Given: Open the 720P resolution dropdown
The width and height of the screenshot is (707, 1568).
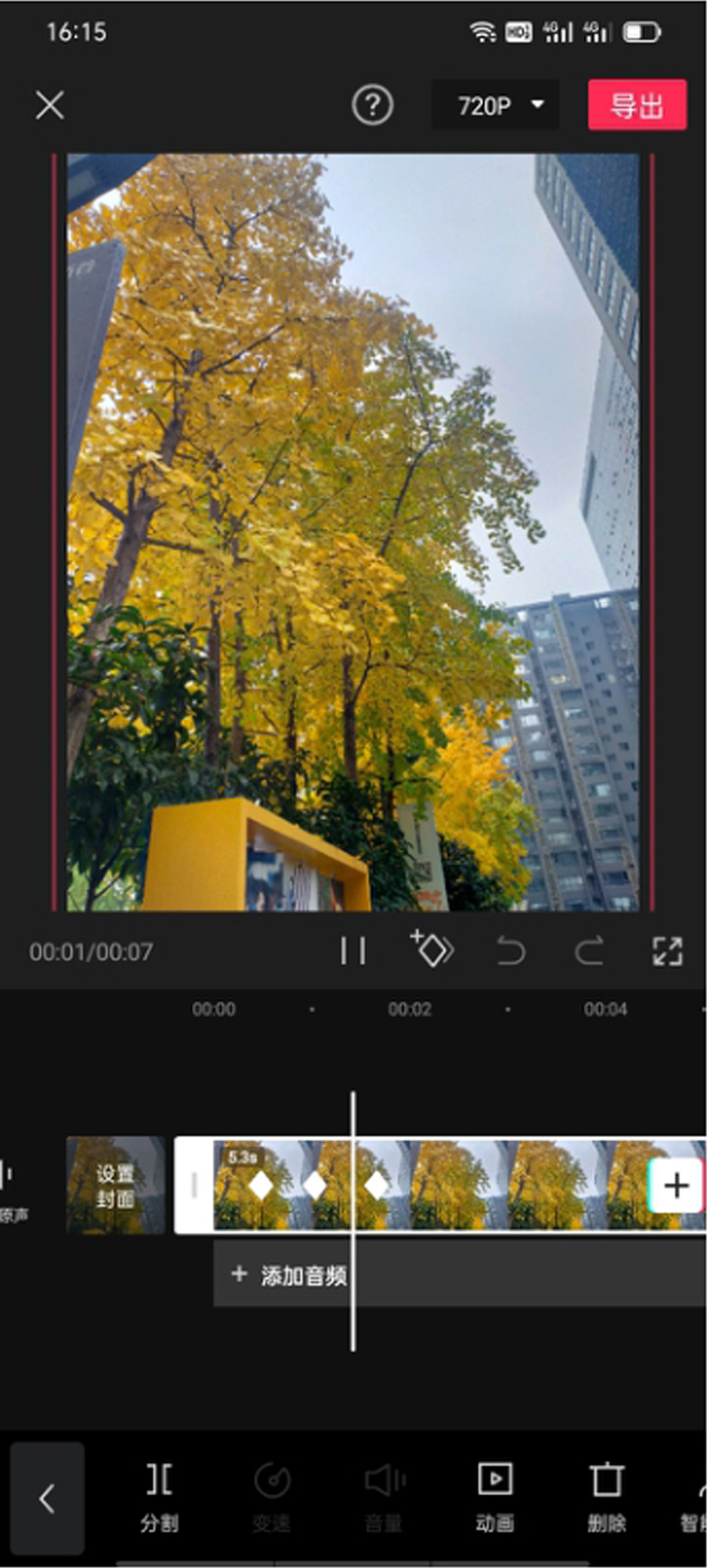Looking at the screenshot, I should [495, 105].
